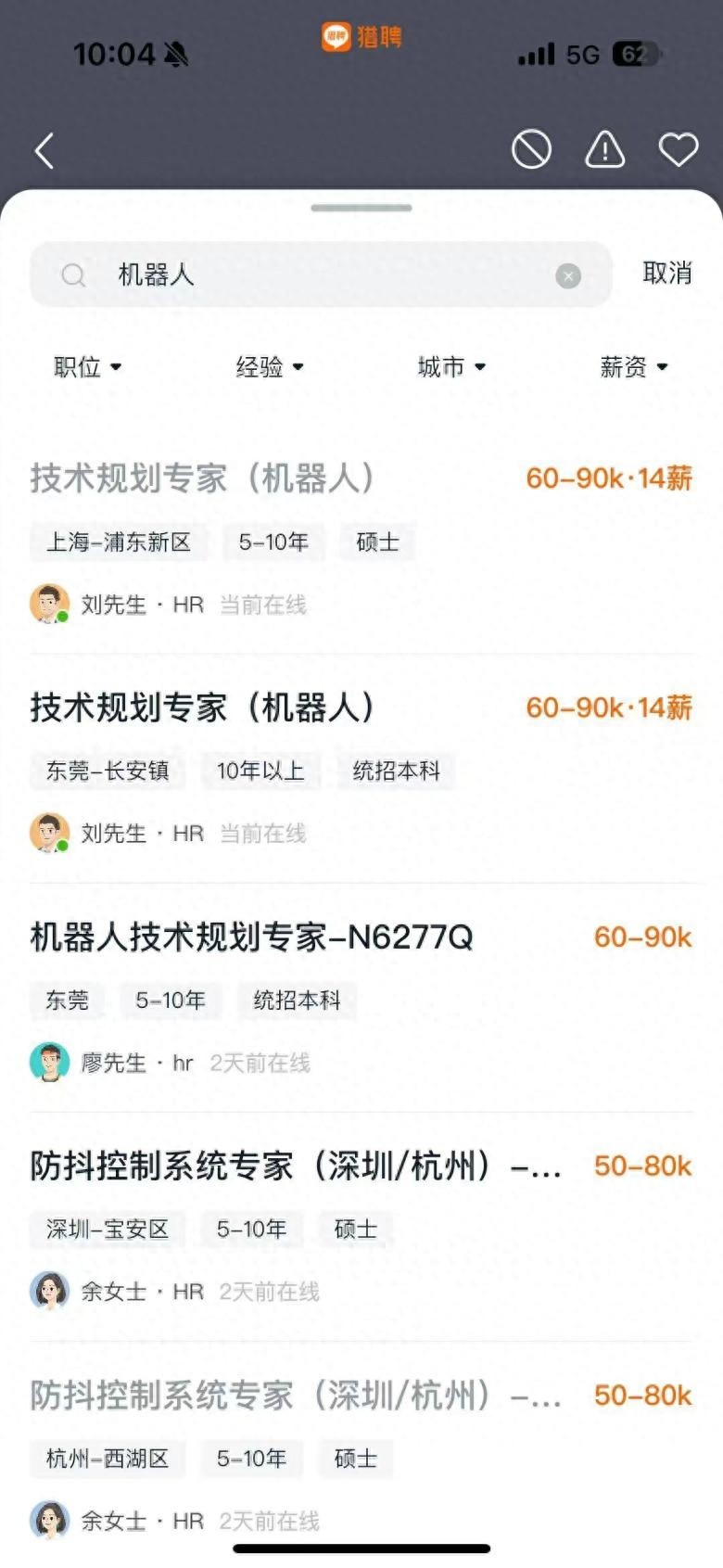This screenshot has width=723, height=1568.
Task: Cancel the search with 取消
Action: 667,274
